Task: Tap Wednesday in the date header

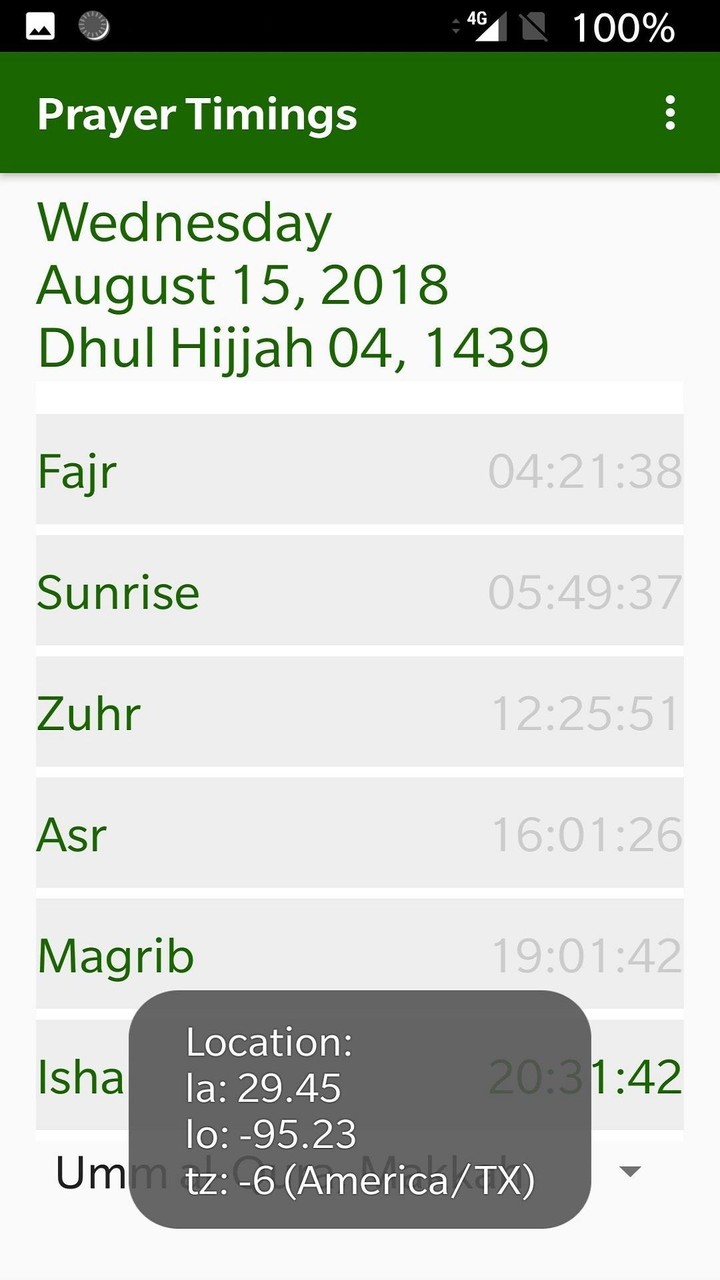Action: tap(184, 221)
